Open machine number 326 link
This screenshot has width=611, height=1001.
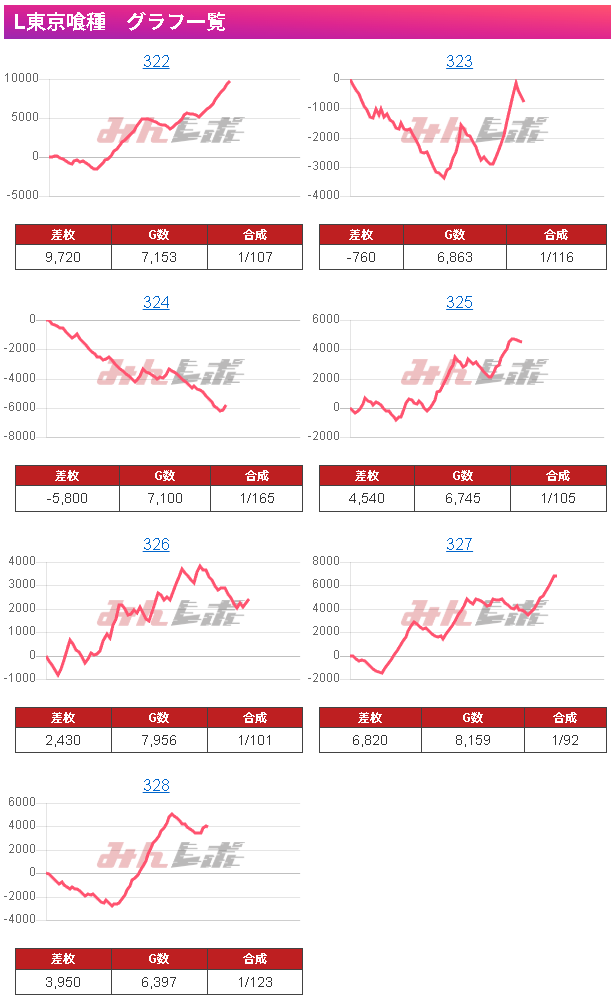coord(156,545)
